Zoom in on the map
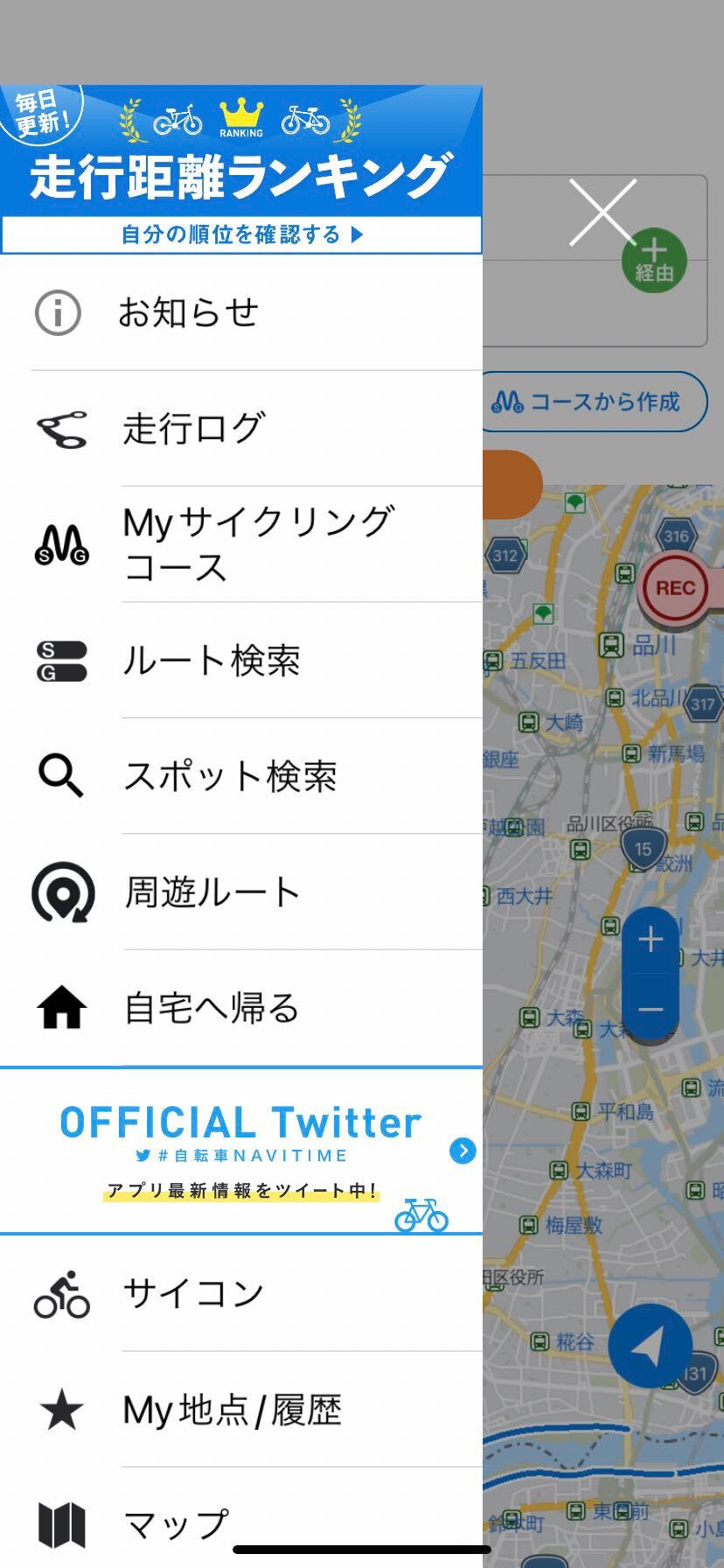The image size is (724, 1568). click(651, 941)
